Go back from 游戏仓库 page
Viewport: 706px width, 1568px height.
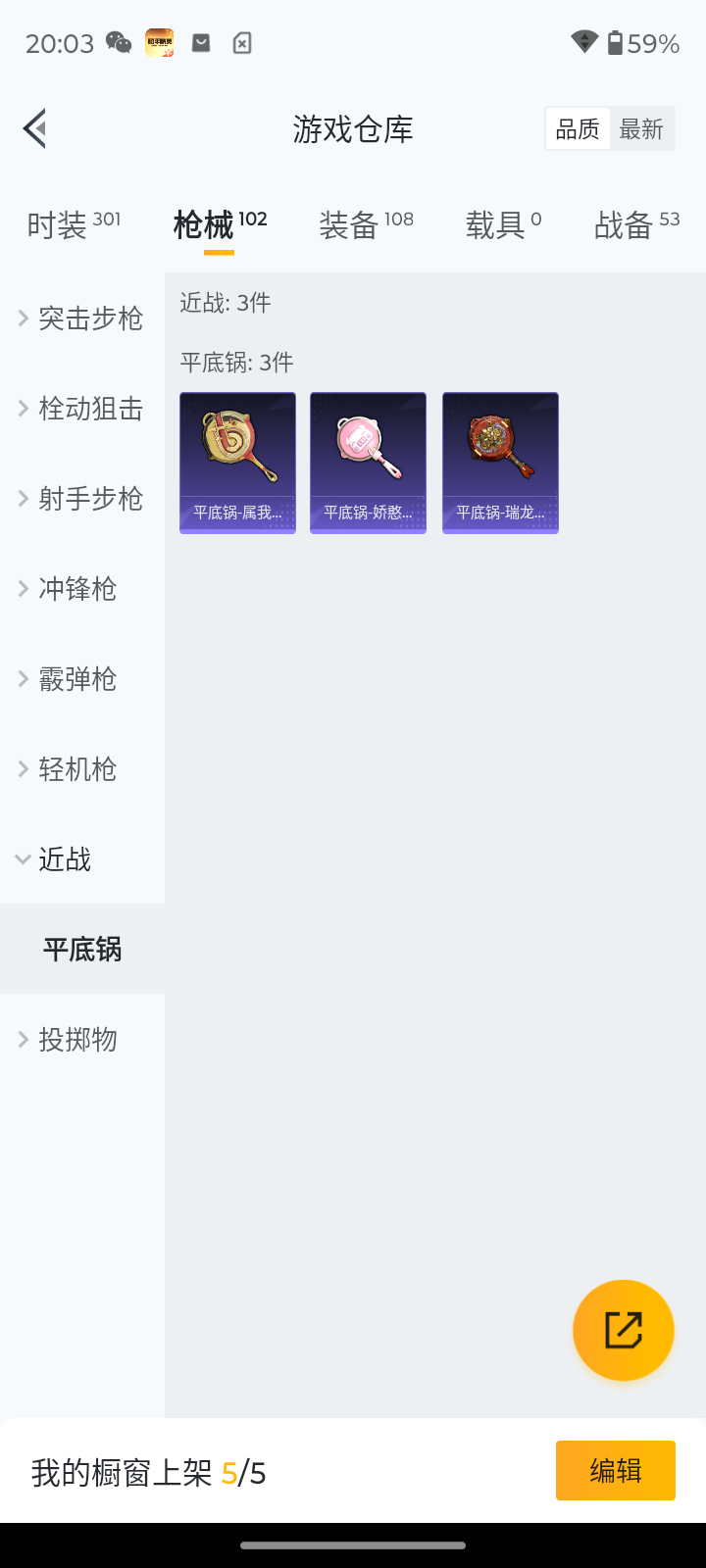(x=35, y=128)
